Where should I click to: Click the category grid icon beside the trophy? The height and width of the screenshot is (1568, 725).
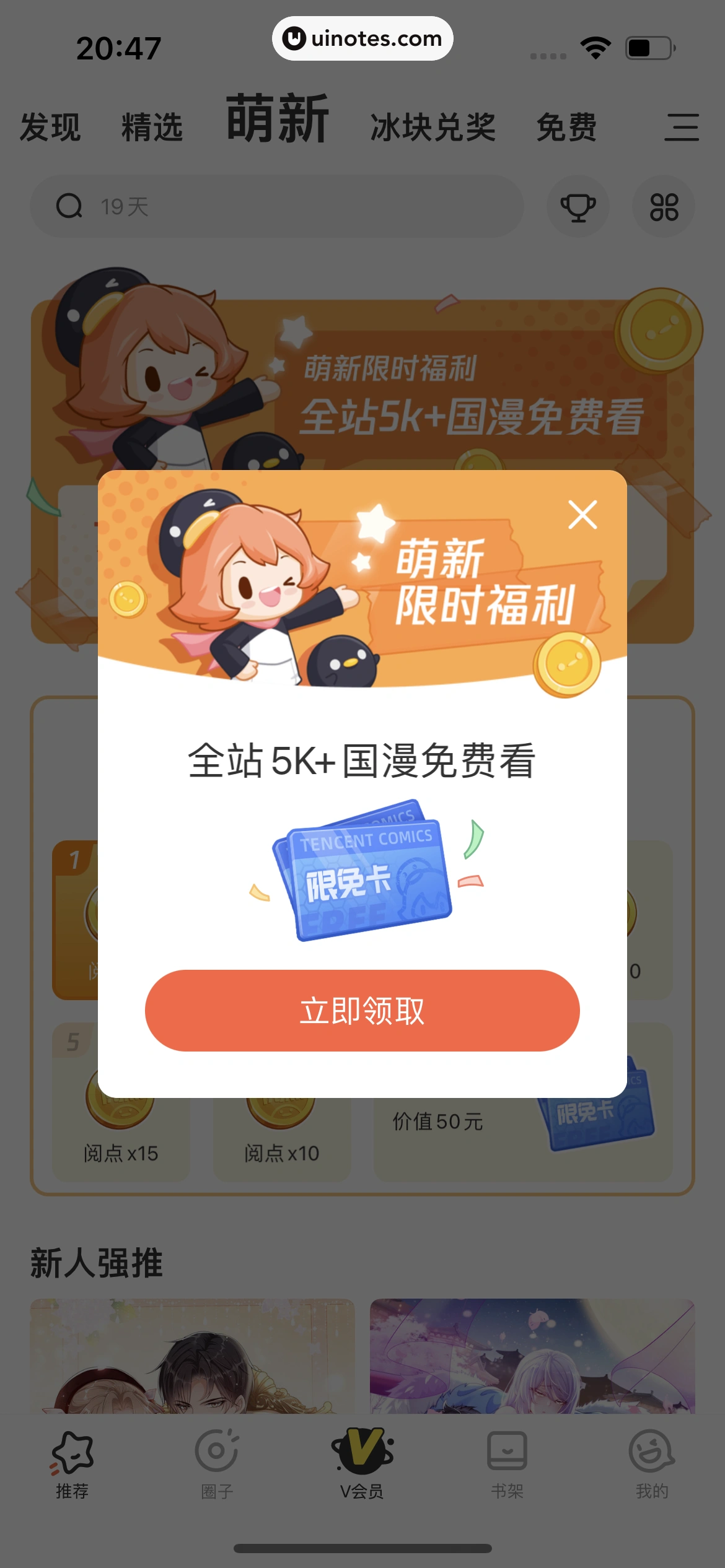[664, 207]
